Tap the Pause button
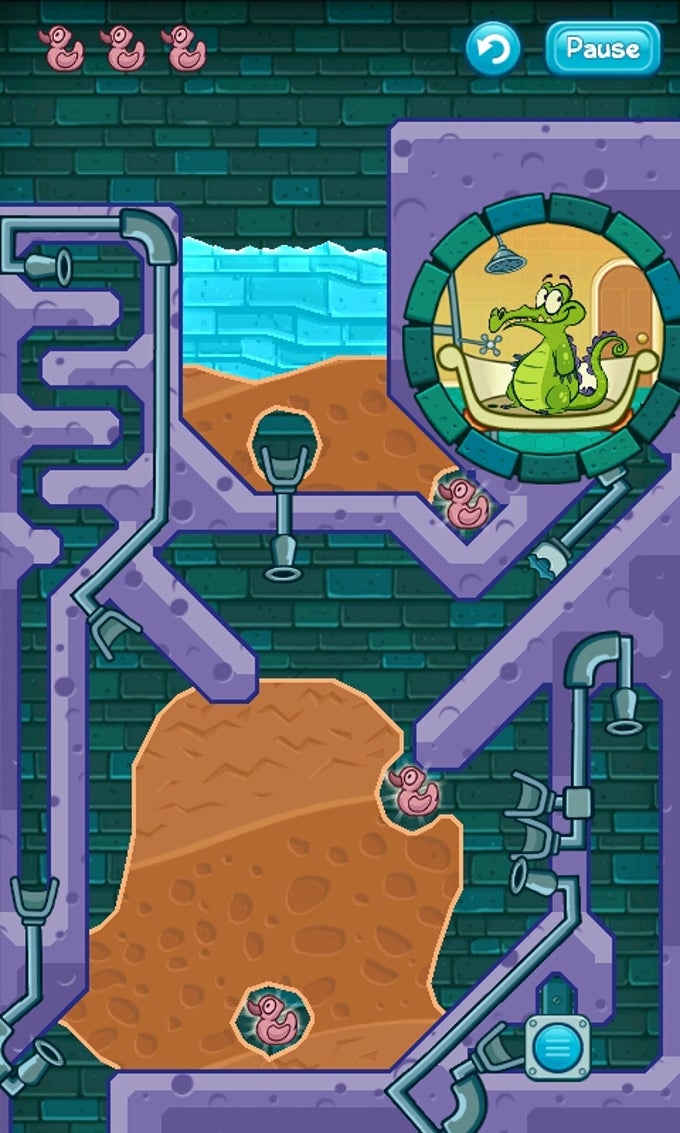 602,48
